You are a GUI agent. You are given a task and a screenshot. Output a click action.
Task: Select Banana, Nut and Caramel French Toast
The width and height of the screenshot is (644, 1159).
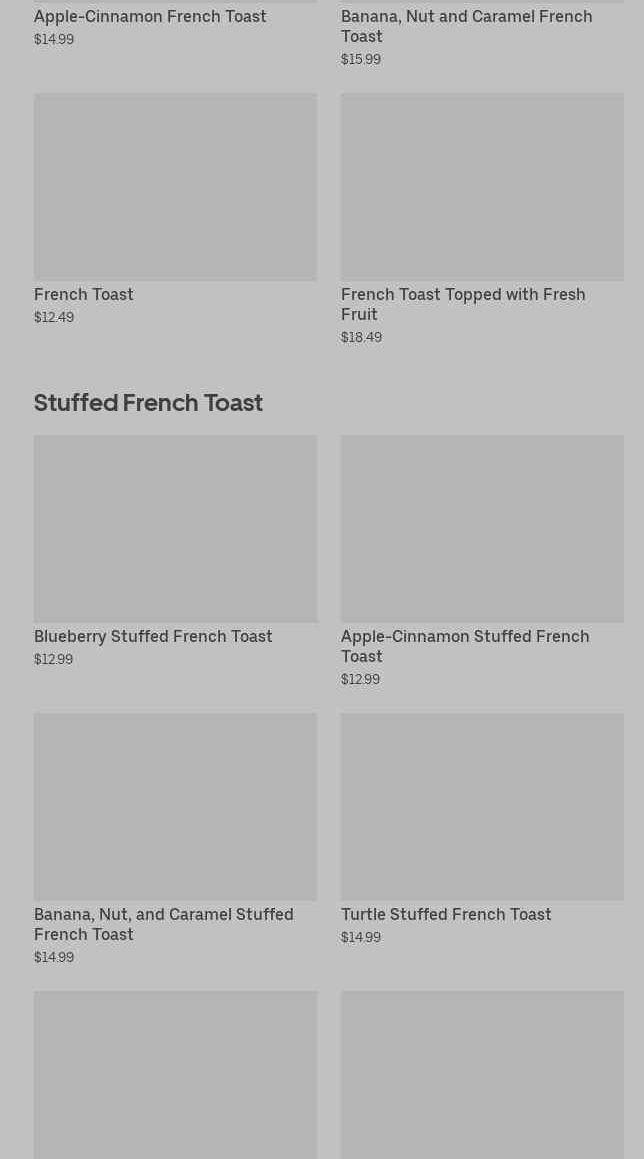(467, 26)
